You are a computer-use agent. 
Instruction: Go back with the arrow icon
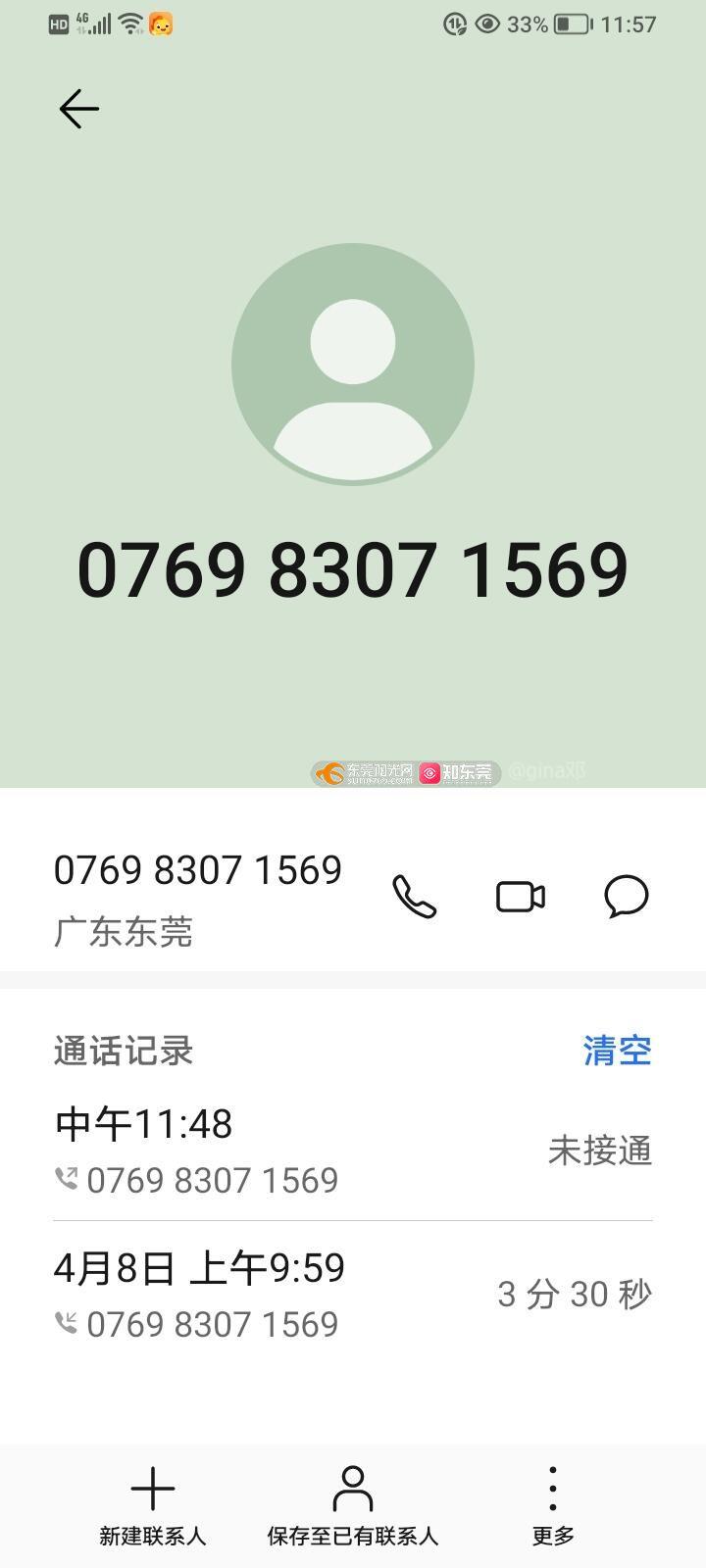78,108
